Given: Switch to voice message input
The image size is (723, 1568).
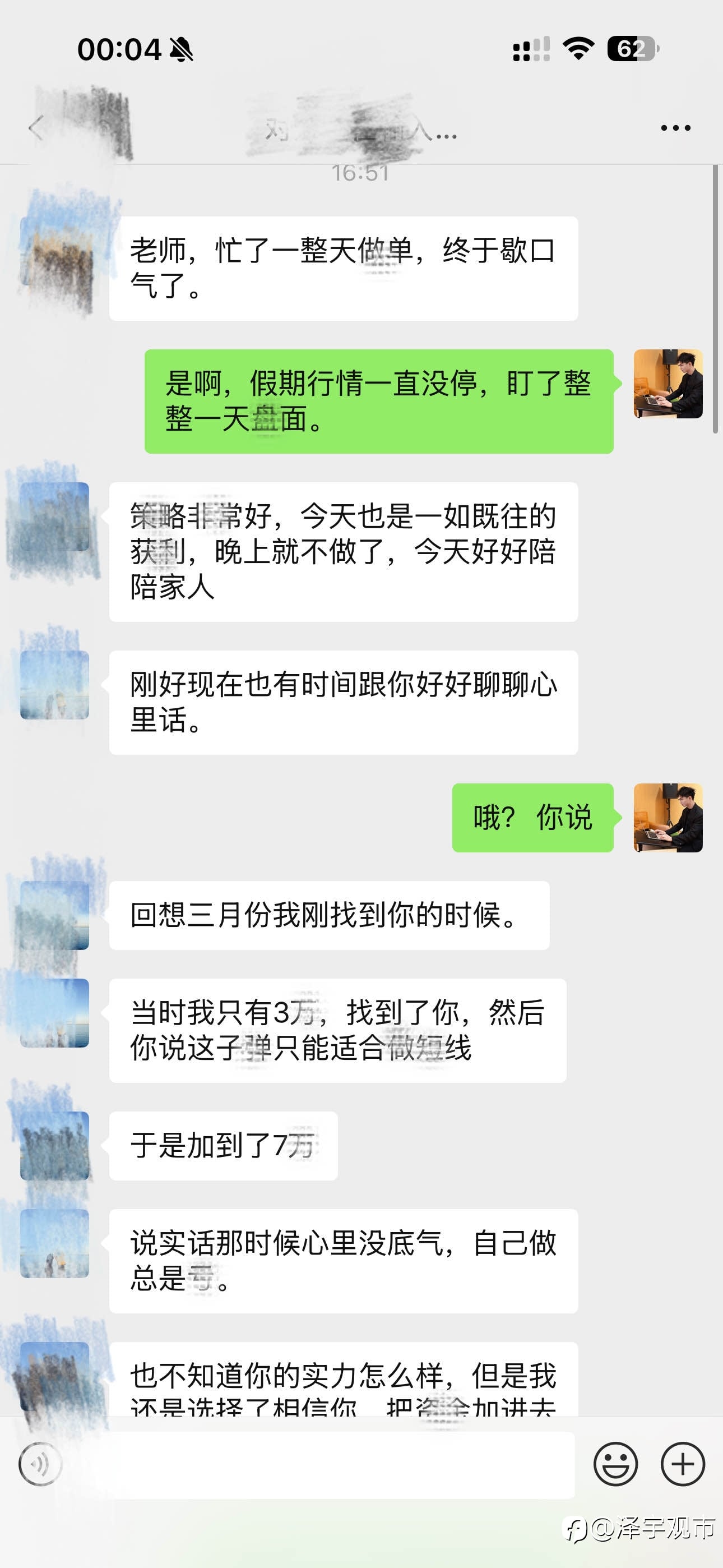Looking at the screenshot, I should [40, 1464].
